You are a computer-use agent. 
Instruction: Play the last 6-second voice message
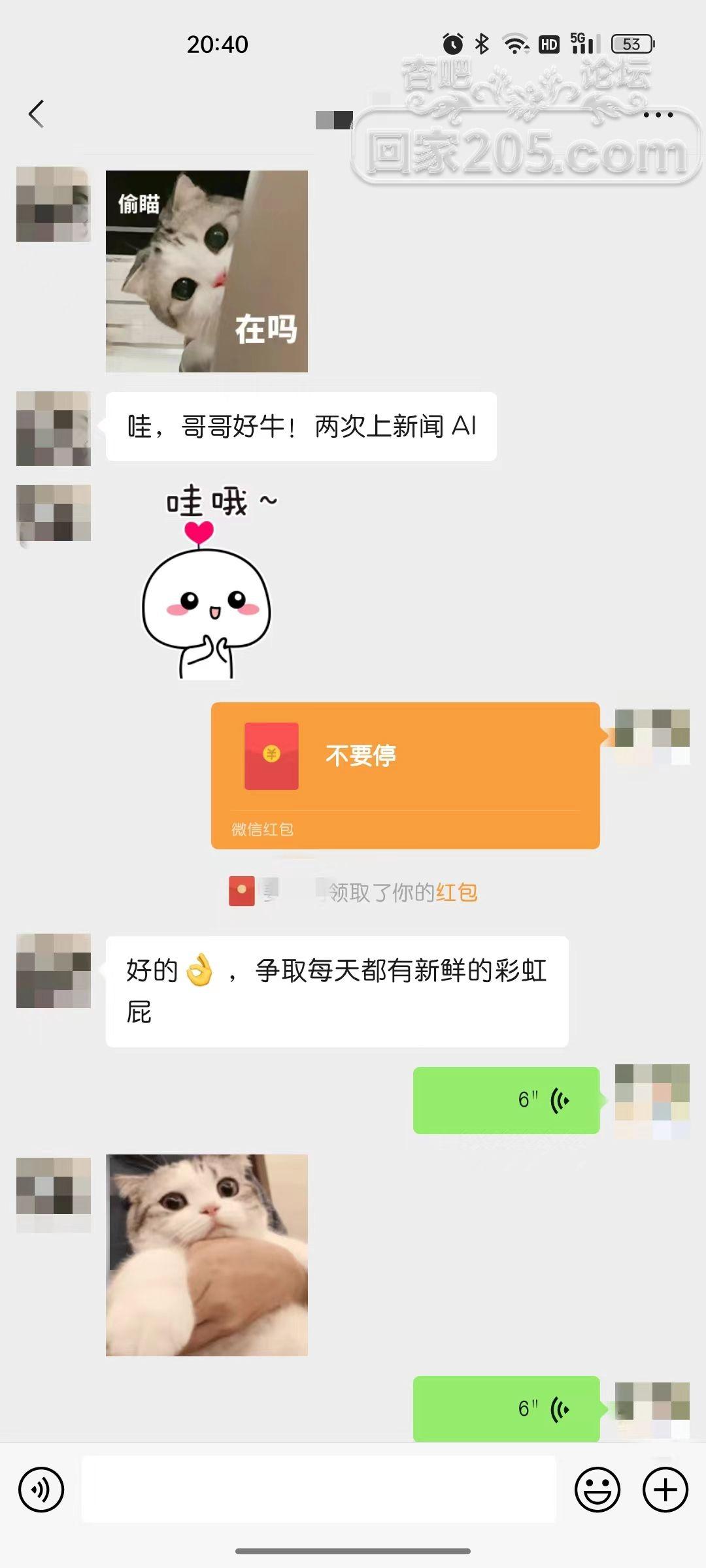pos(506,1409)
